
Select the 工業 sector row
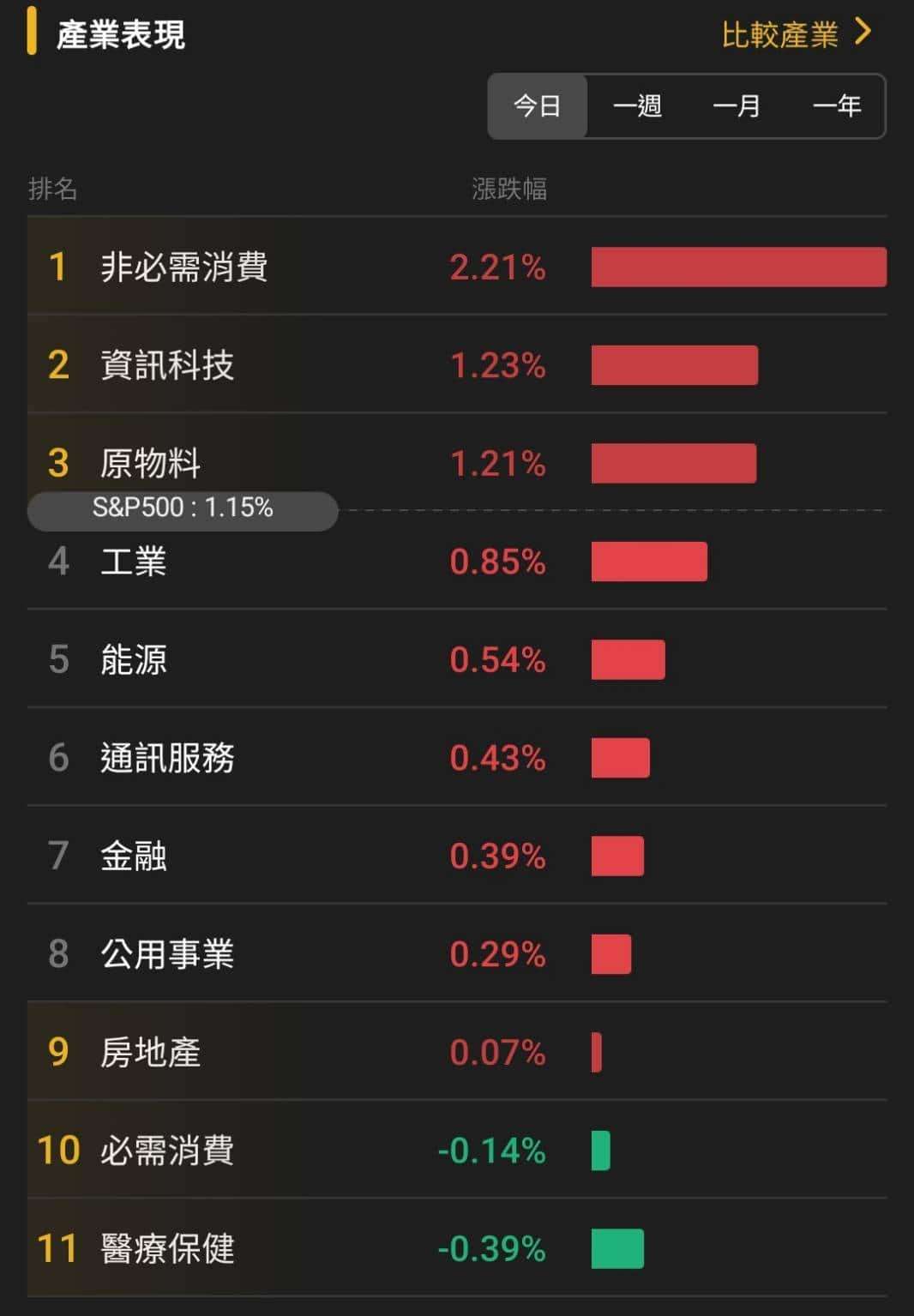tap(133, 562)
